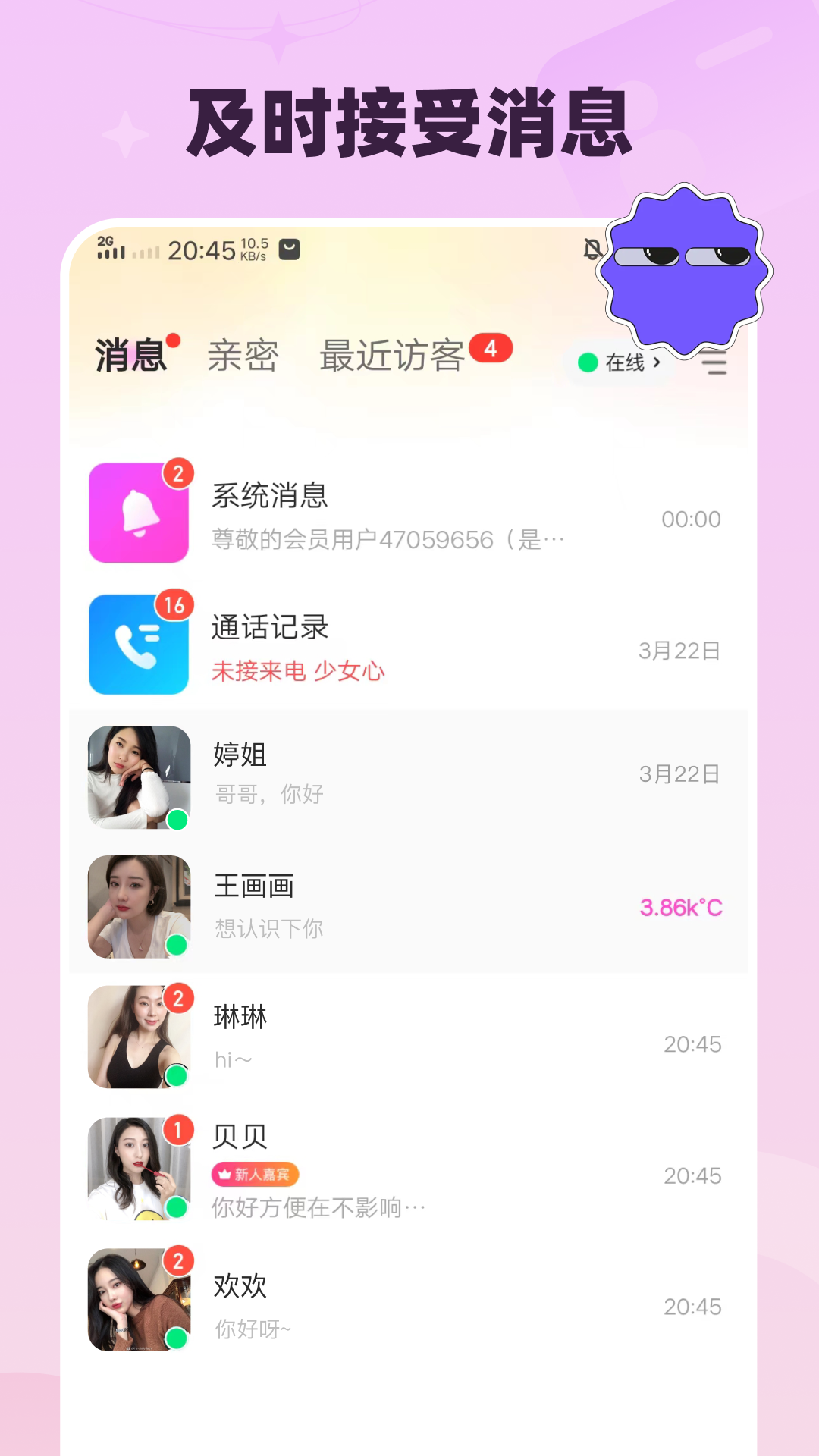The width and height of the screenshot is (819, 1456).
Task: Tap the 新人嘉宾 badge on 贝贝
Action: click(x=256, y=1175)
